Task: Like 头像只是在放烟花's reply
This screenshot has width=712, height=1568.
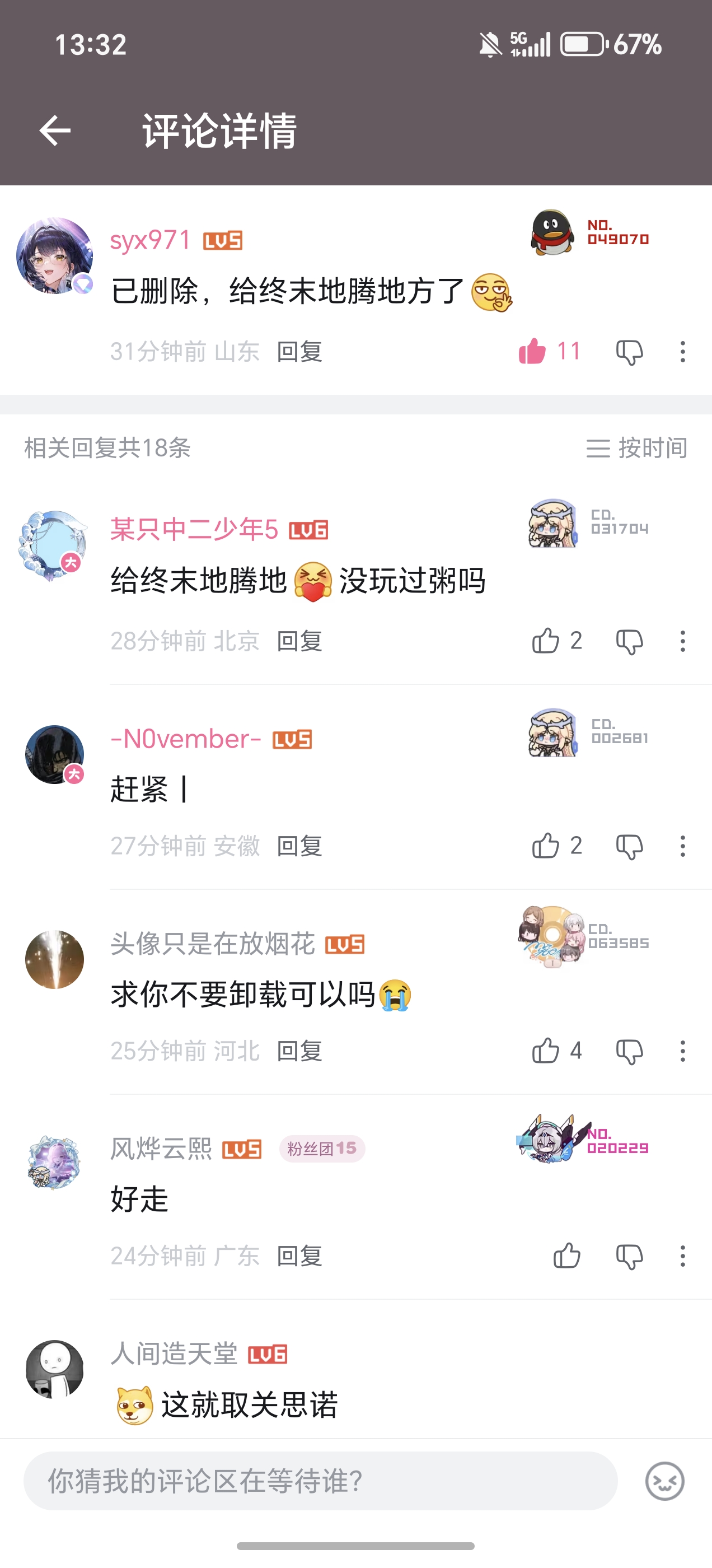Action: coord(545,1051)
